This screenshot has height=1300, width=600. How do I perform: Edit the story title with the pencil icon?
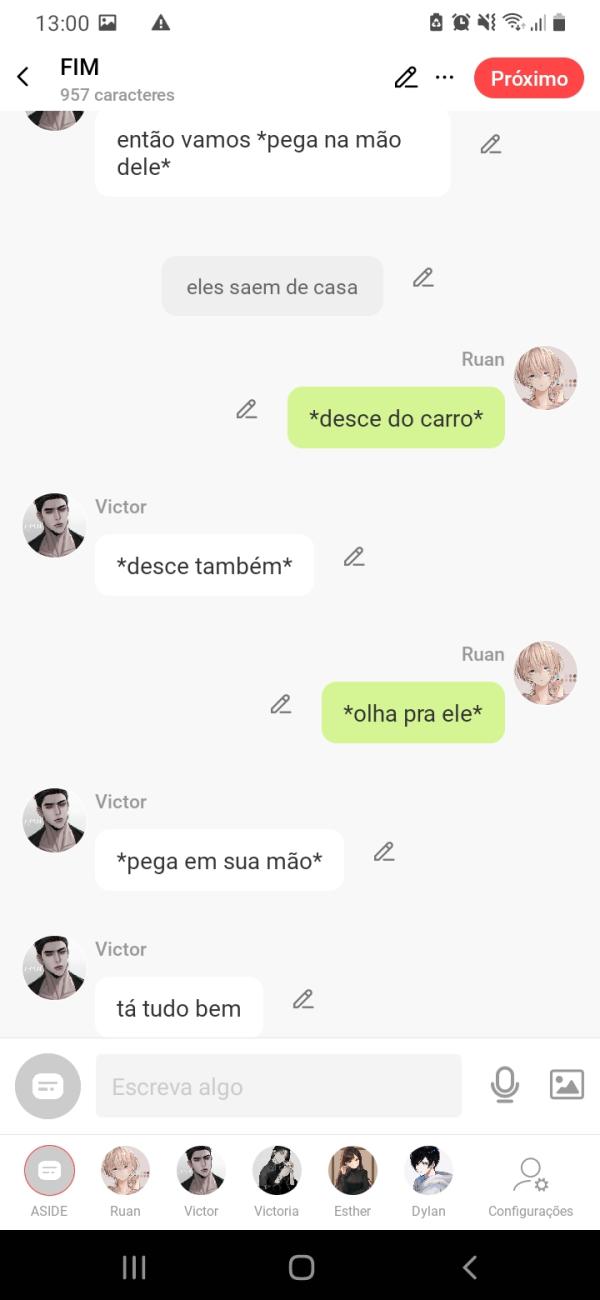405,78
